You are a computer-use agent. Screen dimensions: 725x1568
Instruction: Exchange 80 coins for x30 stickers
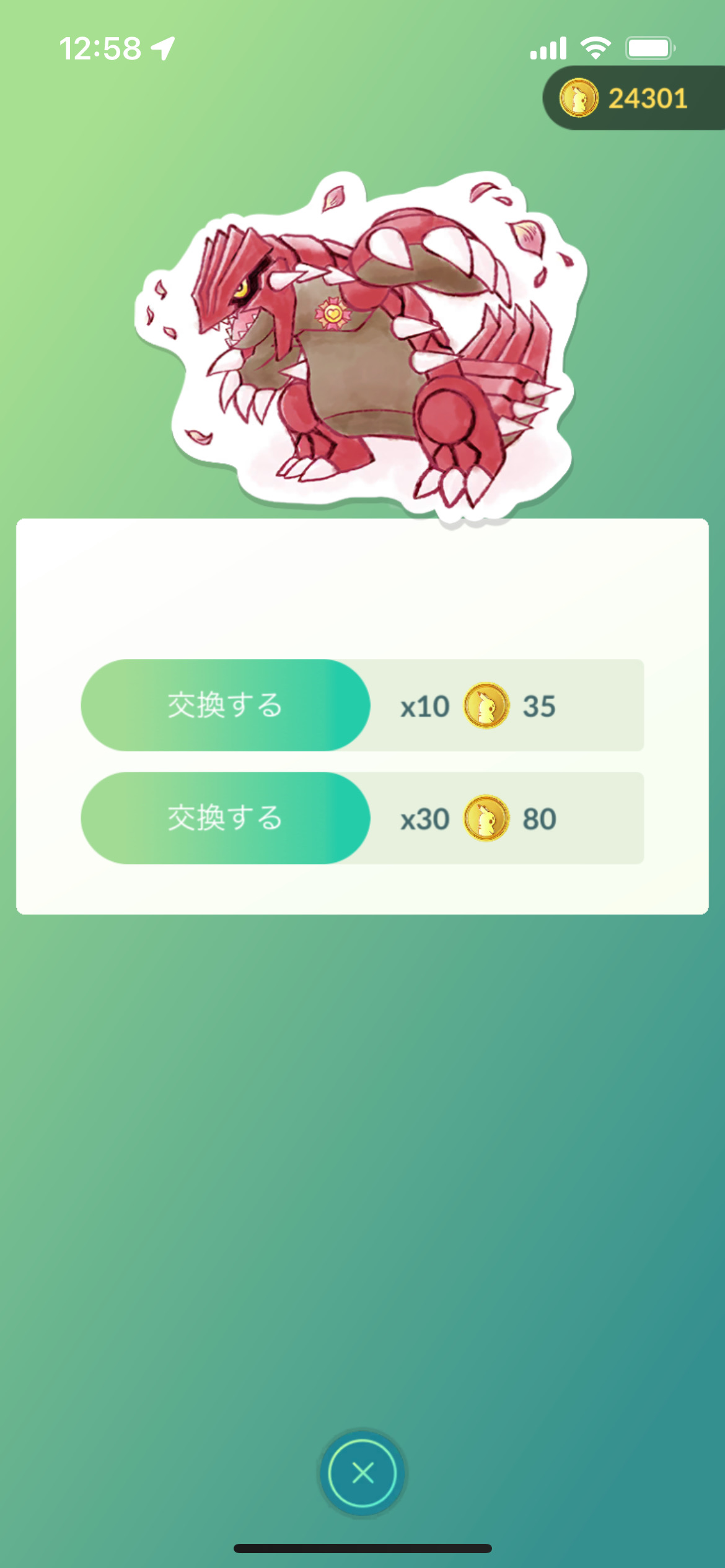point(225,818)
